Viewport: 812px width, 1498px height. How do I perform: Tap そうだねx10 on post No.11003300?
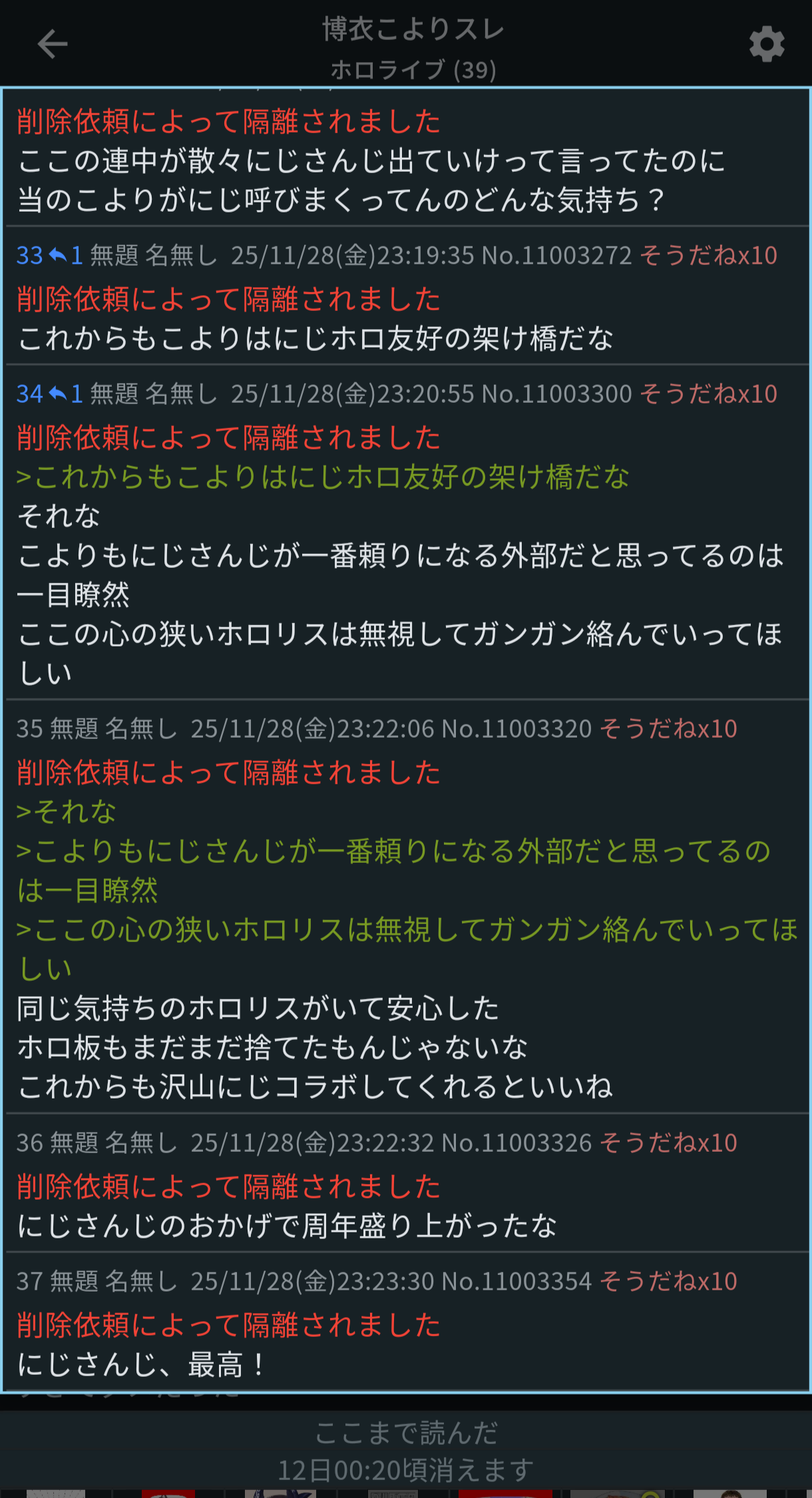708,393
